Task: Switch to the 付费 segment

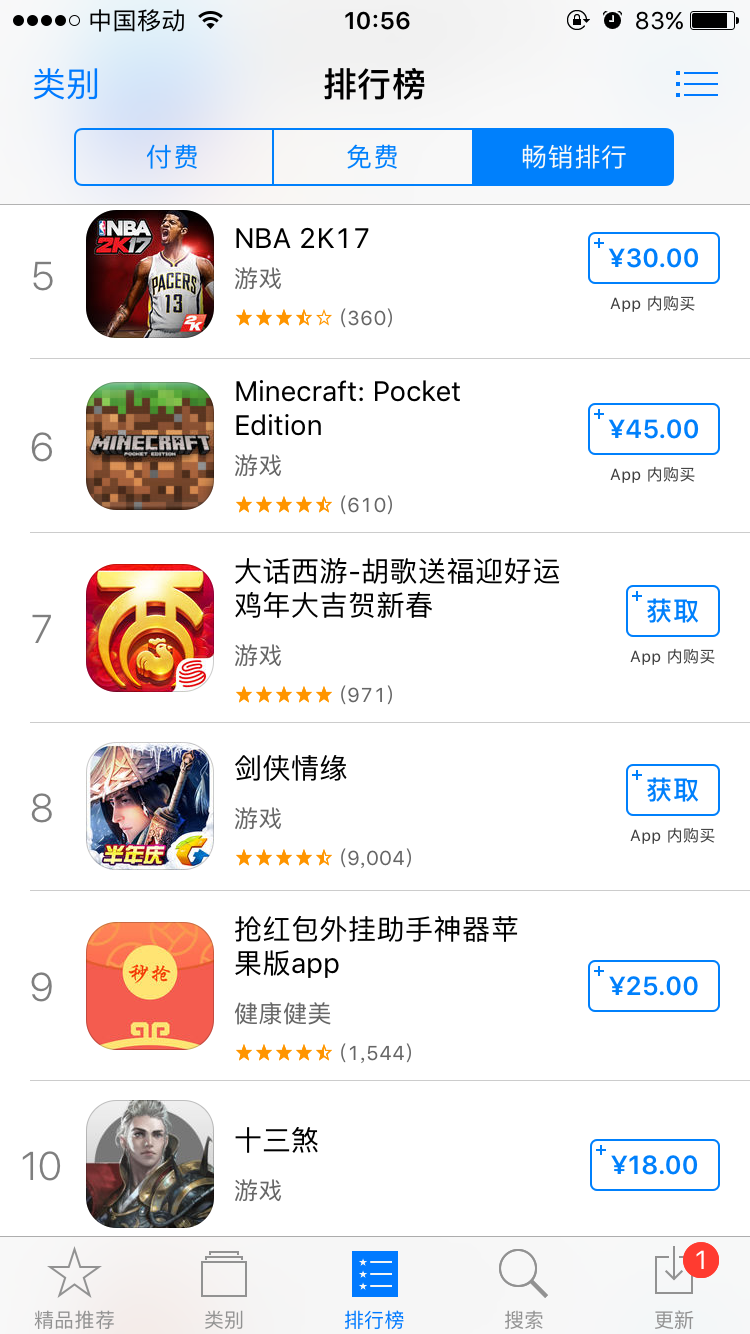Action: click(173, 157)
